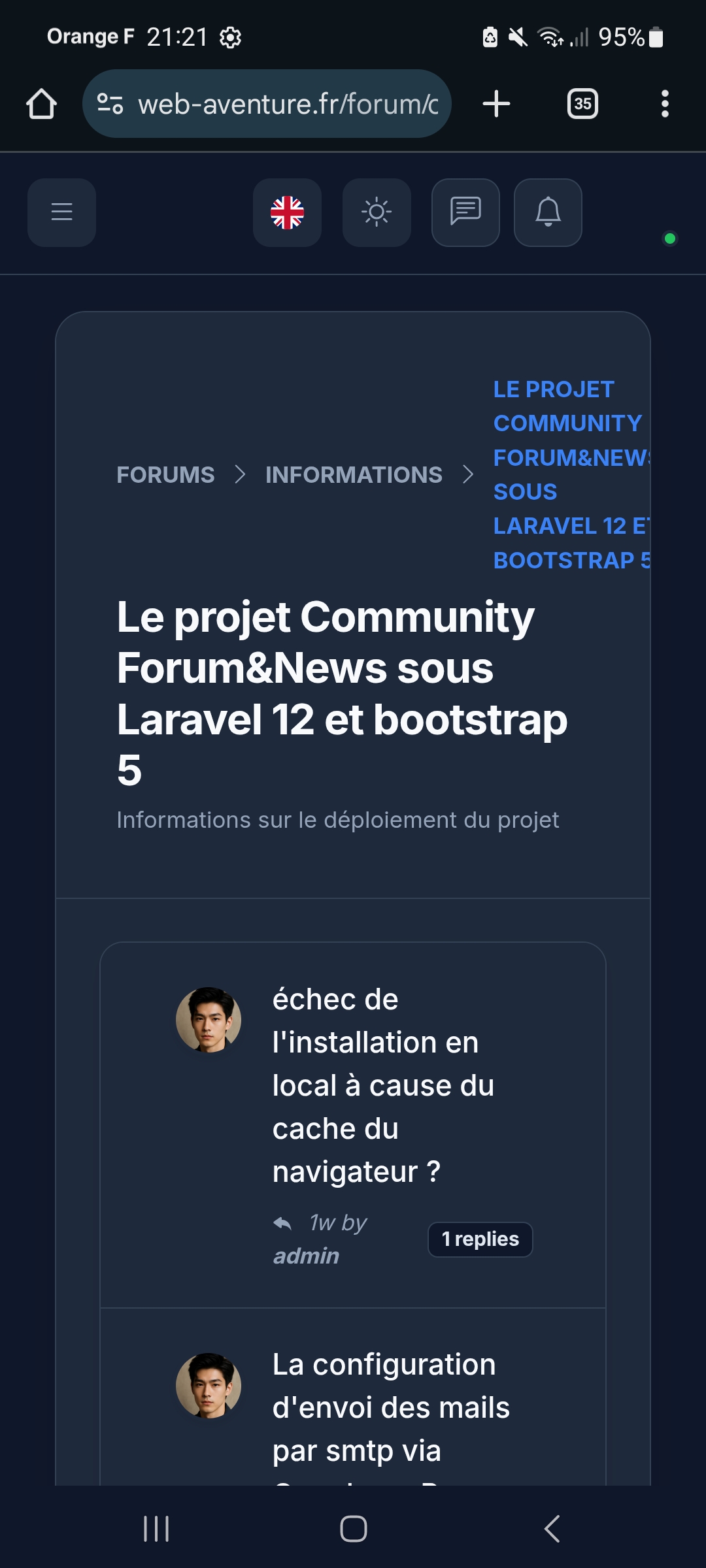The height and width of the screenshot is (1568, 706).
Task: Select the INFORMATIONS breadcrumb item
Action: click(x=354, y=475)
